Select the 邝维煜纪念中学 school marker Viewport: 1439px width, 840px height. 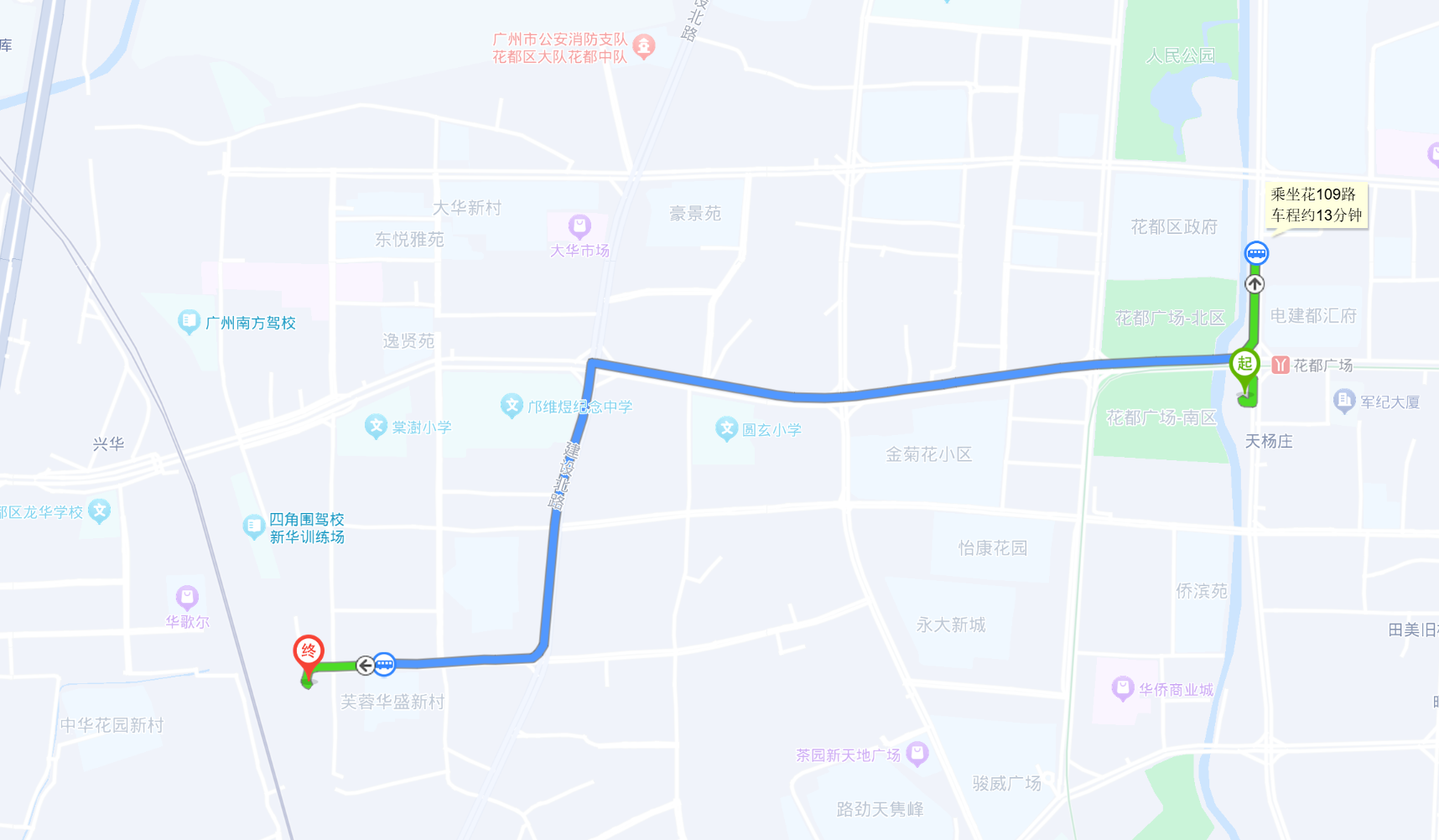(x=512, y=406)
